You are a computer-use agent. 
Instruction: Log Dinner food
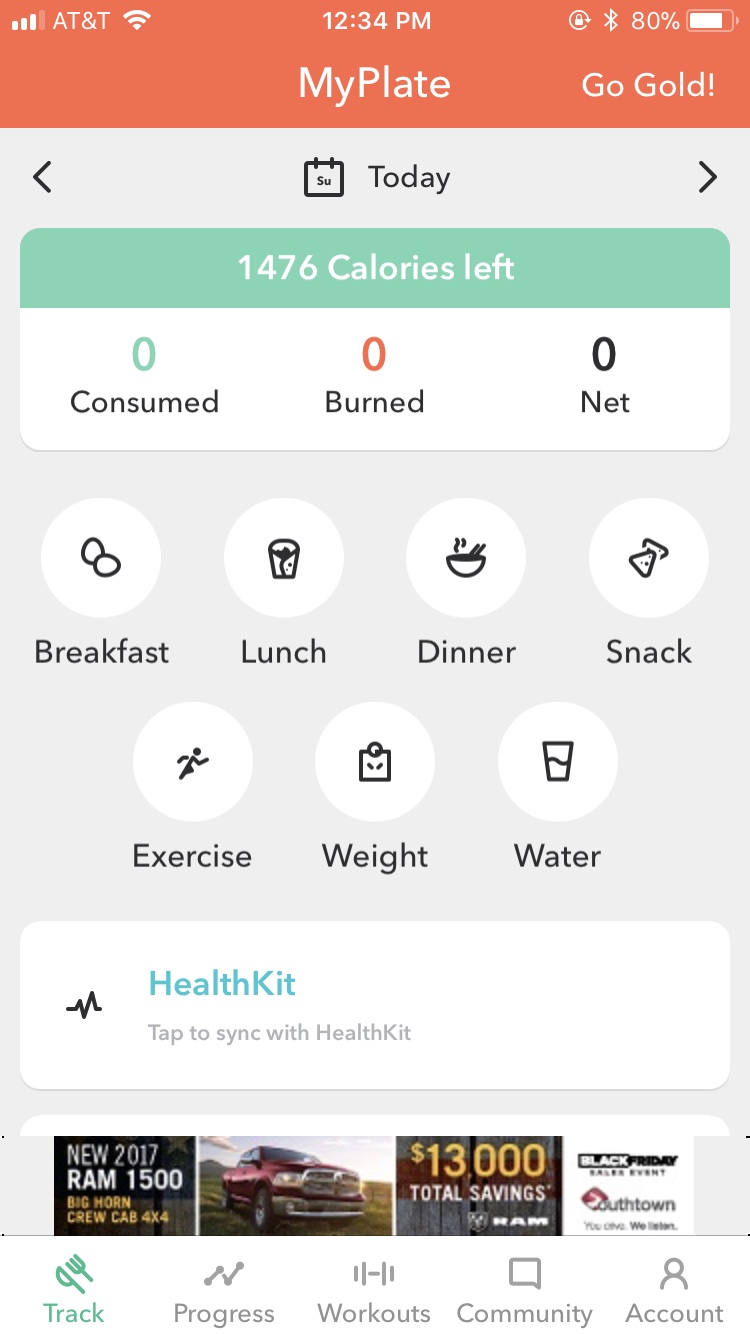(466, 558)
